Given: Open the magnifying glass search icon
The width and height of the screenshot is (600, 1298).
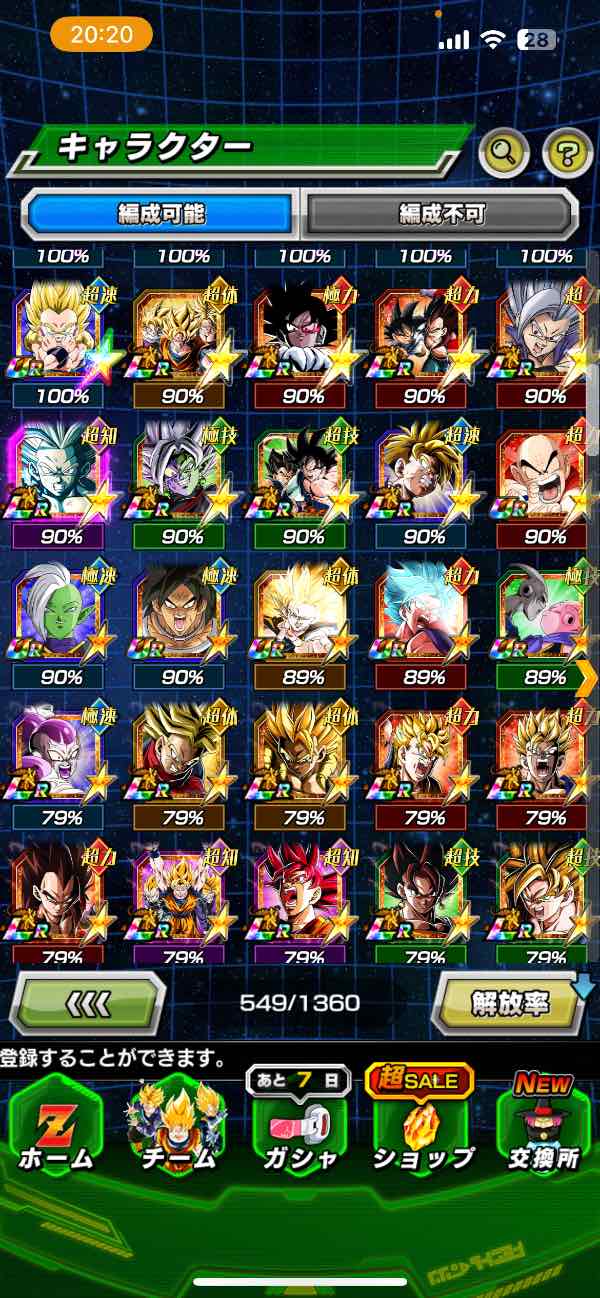Looking at the screenshot, I should coord(505,153).
